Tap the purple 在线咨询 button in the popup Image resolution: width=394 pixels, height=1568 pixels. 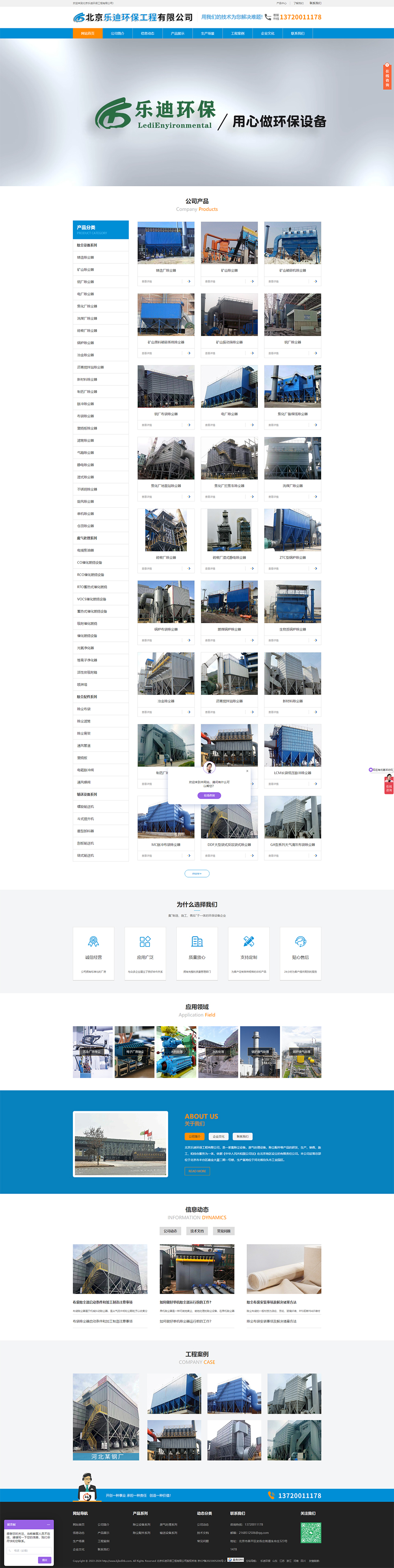[209, 795]
